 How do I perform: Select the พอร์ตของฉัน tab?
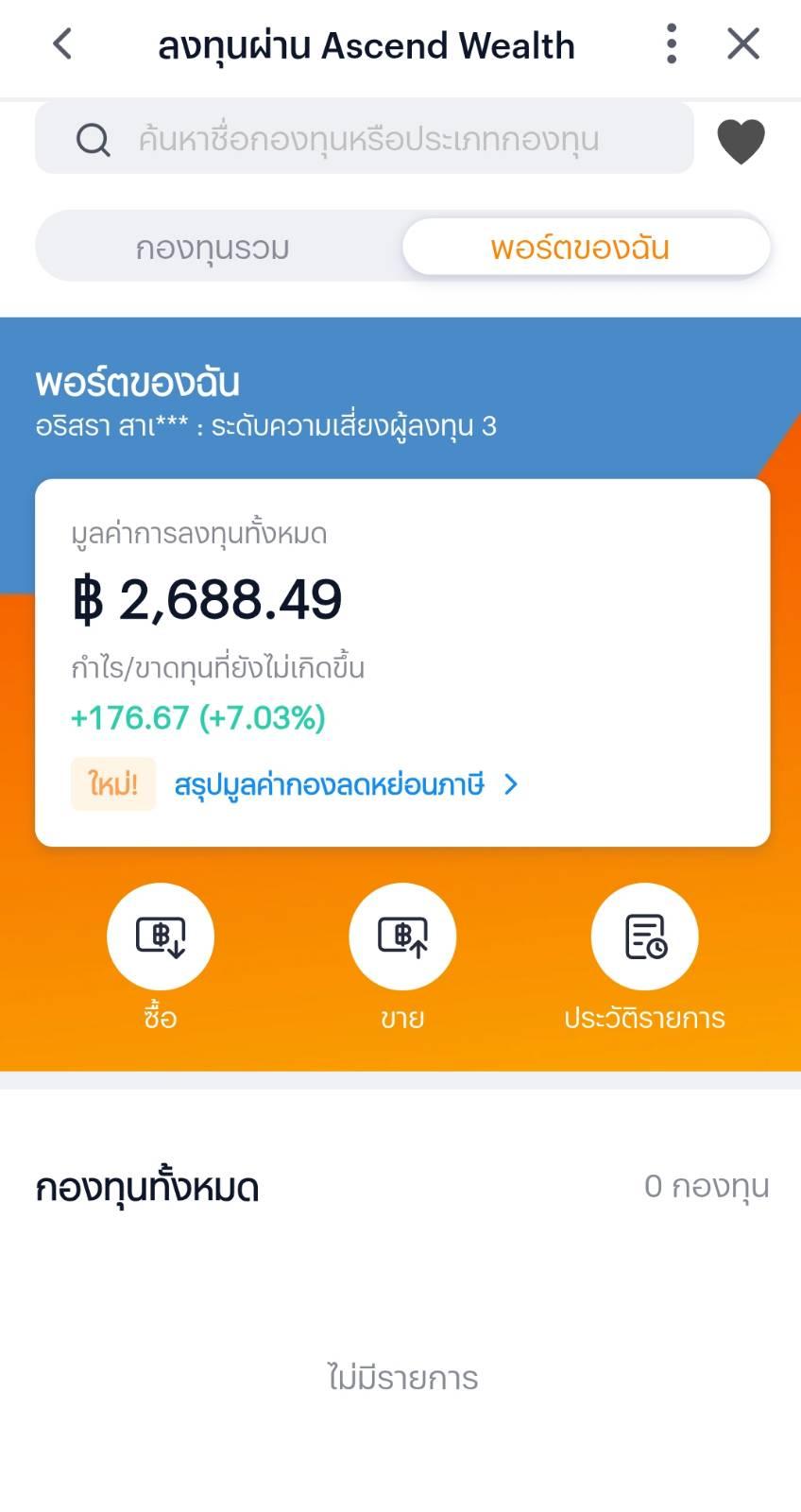(580, 248)
